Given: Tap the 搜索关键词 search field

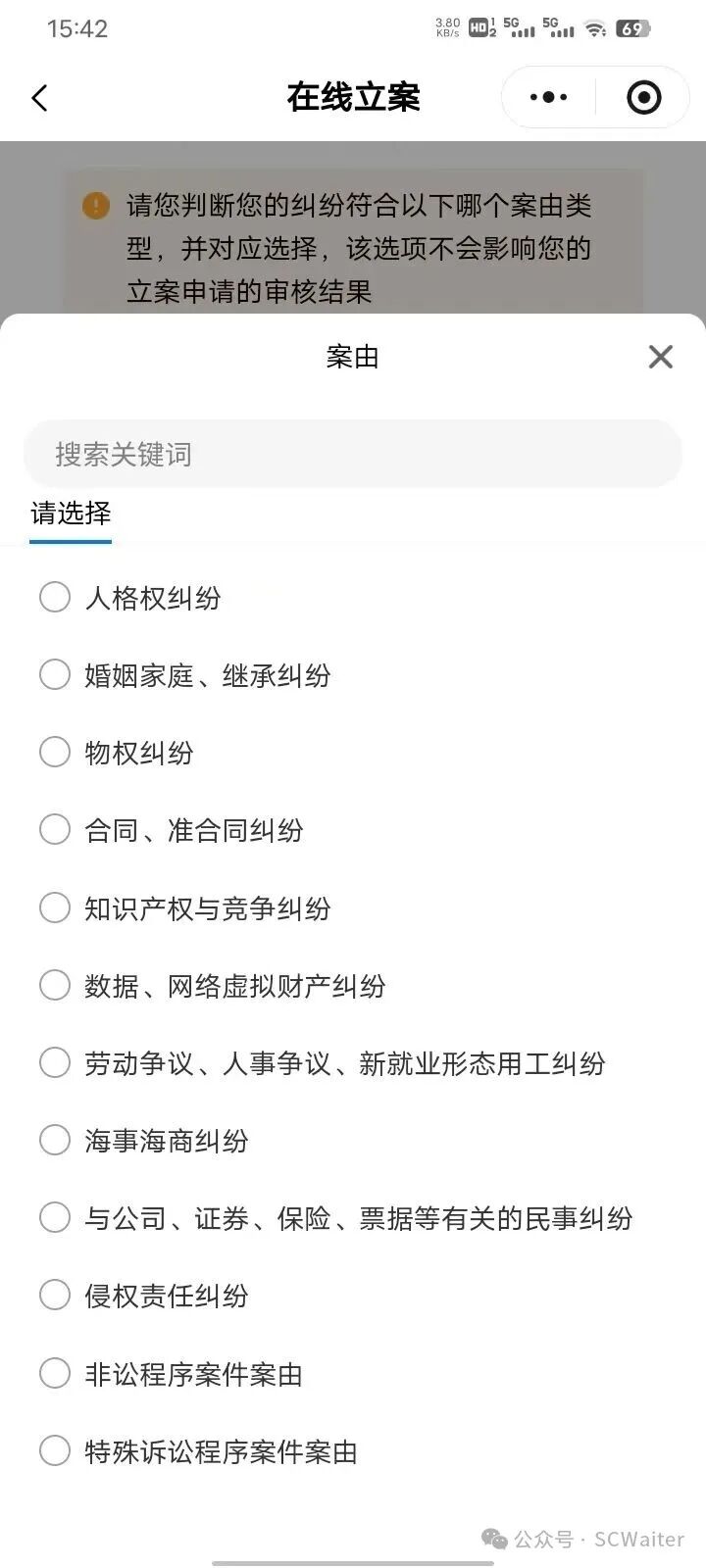Looking at the screenshot, I should coord(352,453).
